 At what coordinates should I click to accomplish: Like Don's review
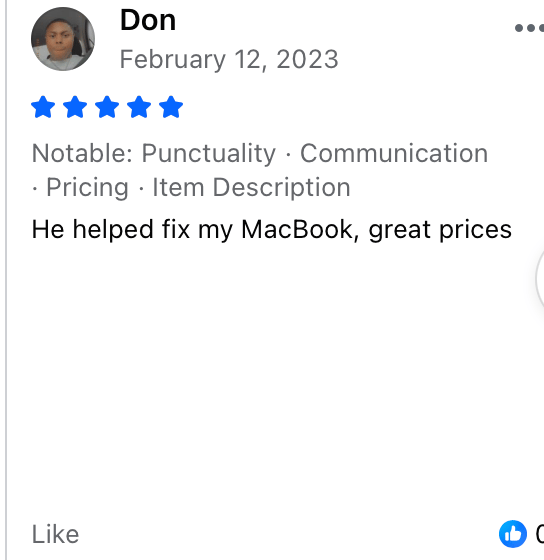click(x=55, y=534)
